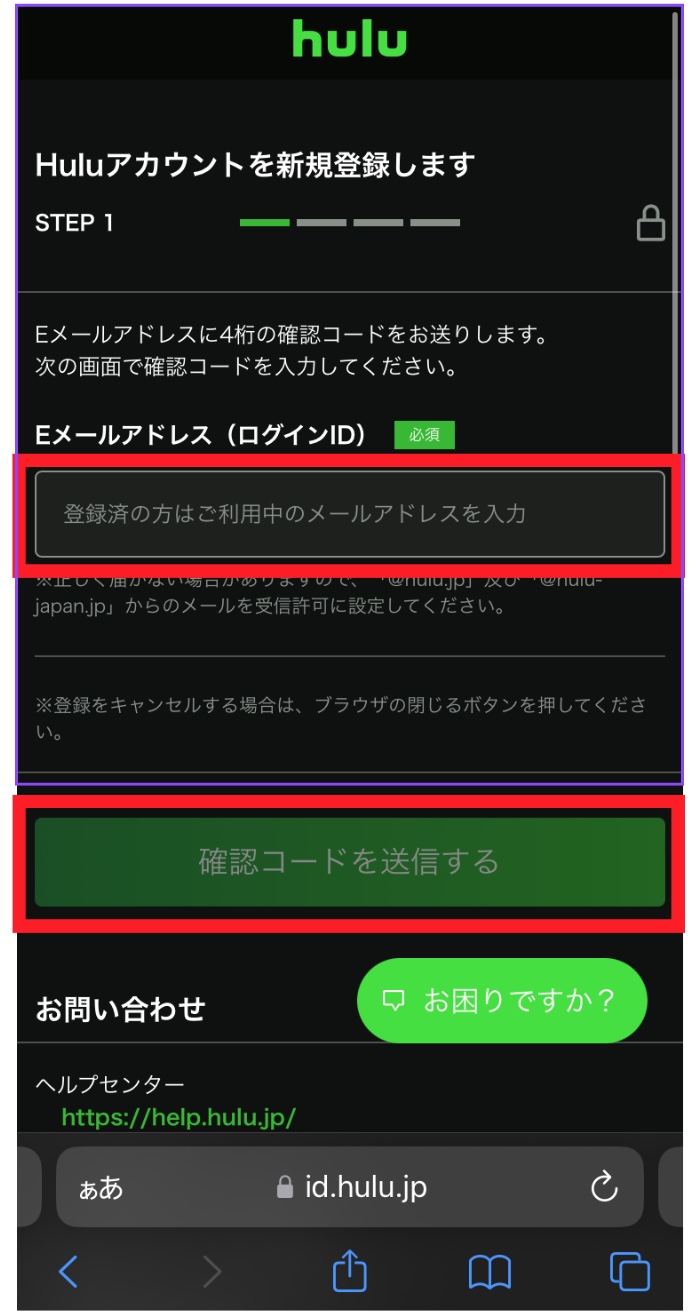The width and height of the screenshot is (696, 1312).
Task: Tap 確認コードを送信する button
Action: pyautogui.click(x=349, y=861)
